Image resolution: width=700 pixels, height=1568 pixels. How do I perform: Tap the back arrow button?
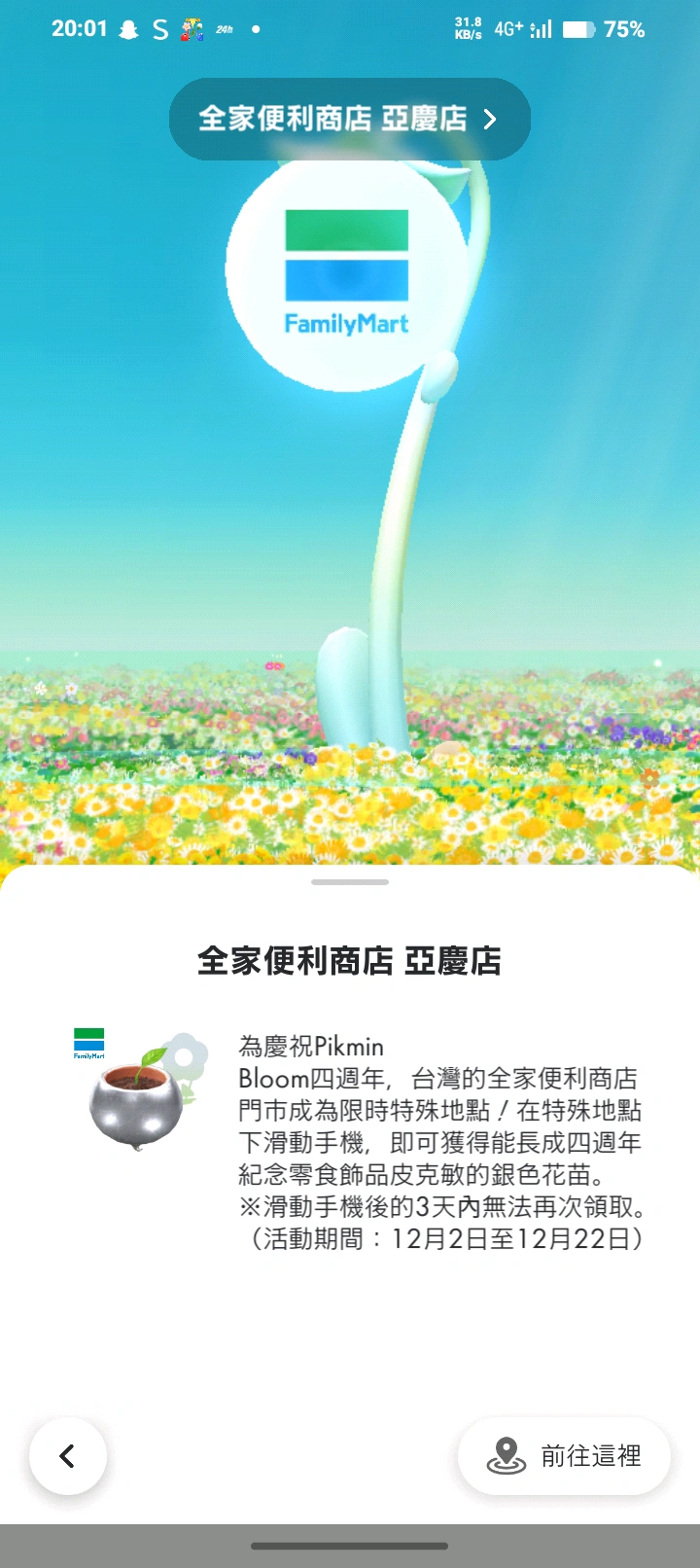tap(68, 1456)
